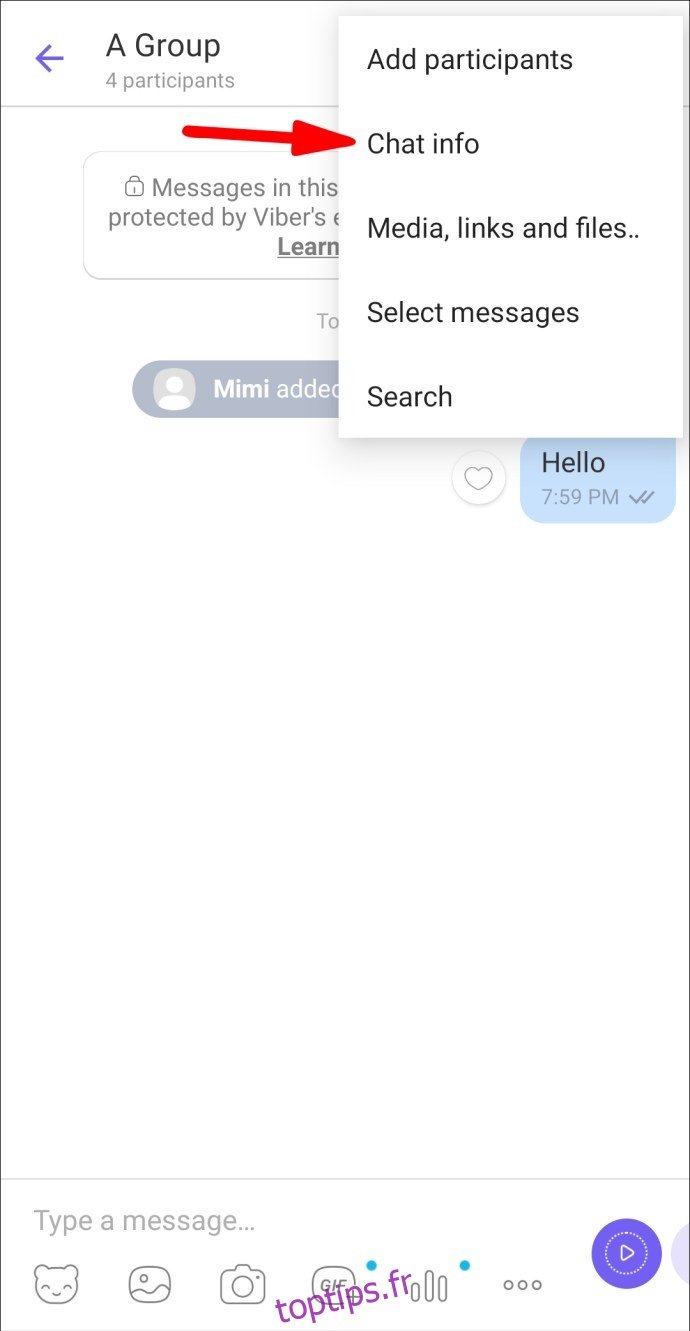Viewport: 690px width, 1331px height.
Task: Select Add participants from the menu
Action: 470,59
